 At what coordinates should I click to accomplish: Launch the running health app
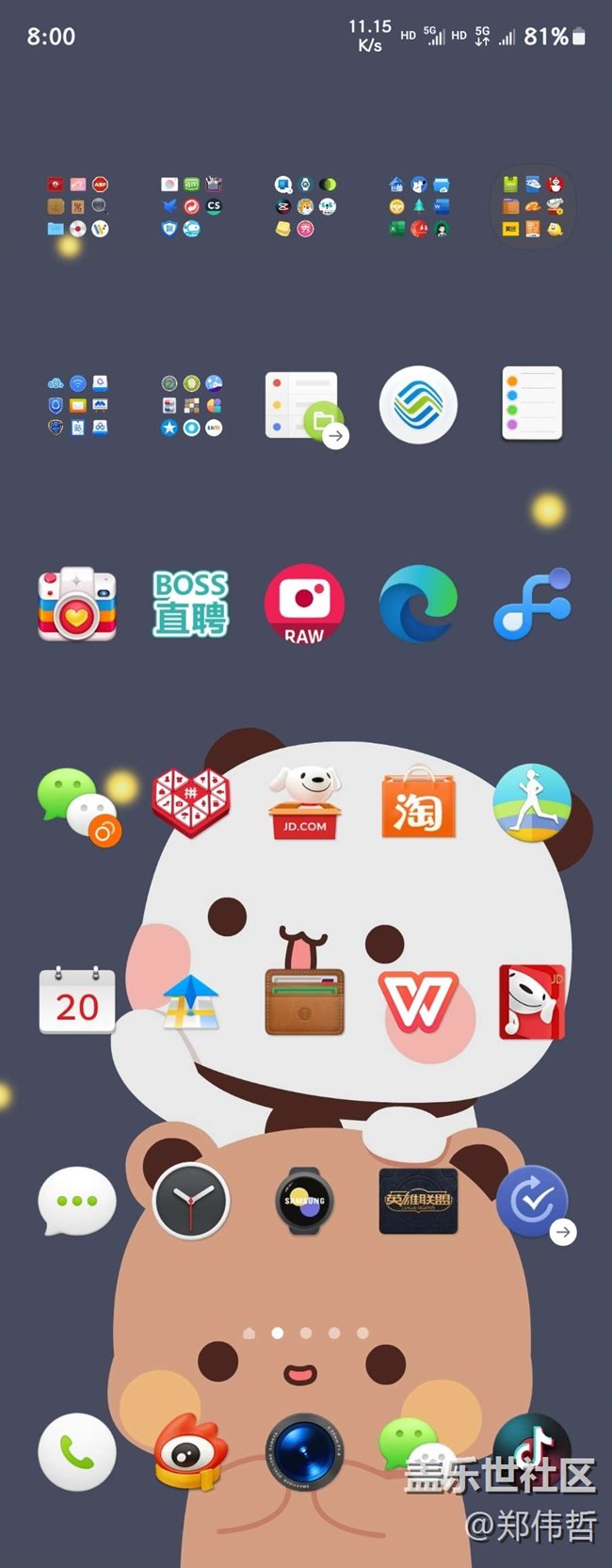pos(532,803)
